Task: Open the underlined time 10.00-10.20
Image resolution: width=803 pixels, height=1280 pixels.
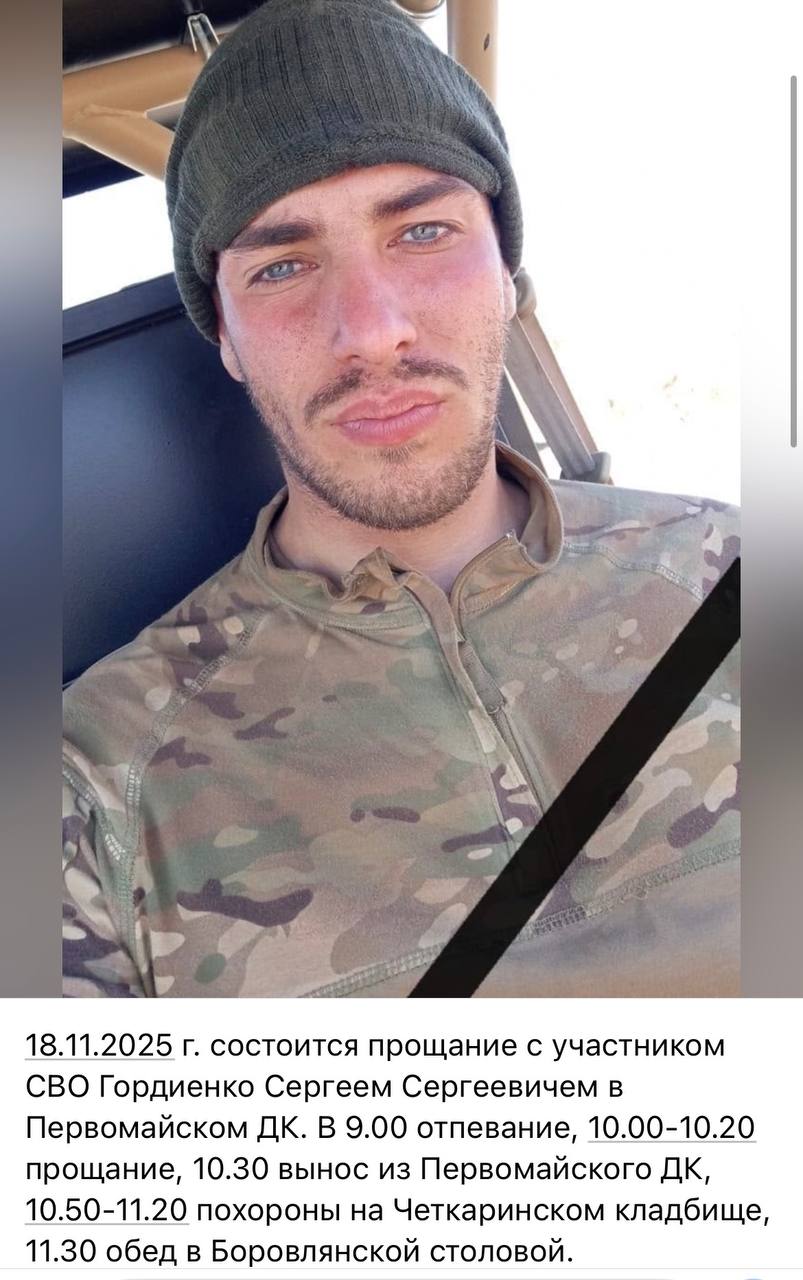Action: (671, 1128)
